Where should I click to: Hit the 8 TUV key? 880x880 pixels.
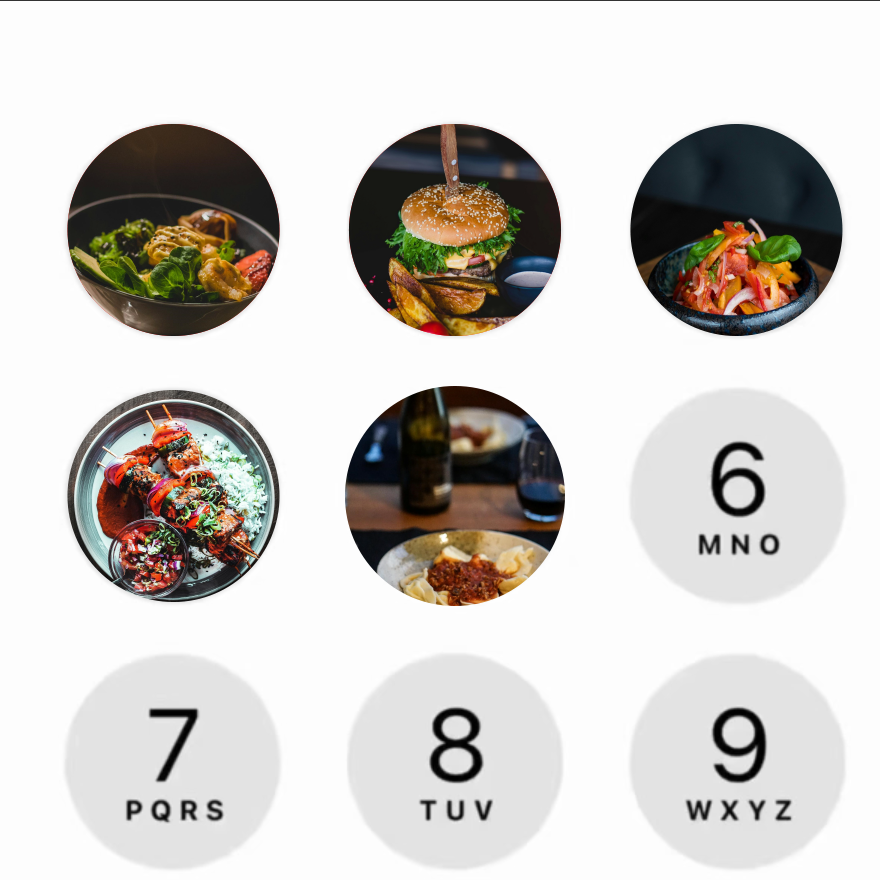[455, 761]
